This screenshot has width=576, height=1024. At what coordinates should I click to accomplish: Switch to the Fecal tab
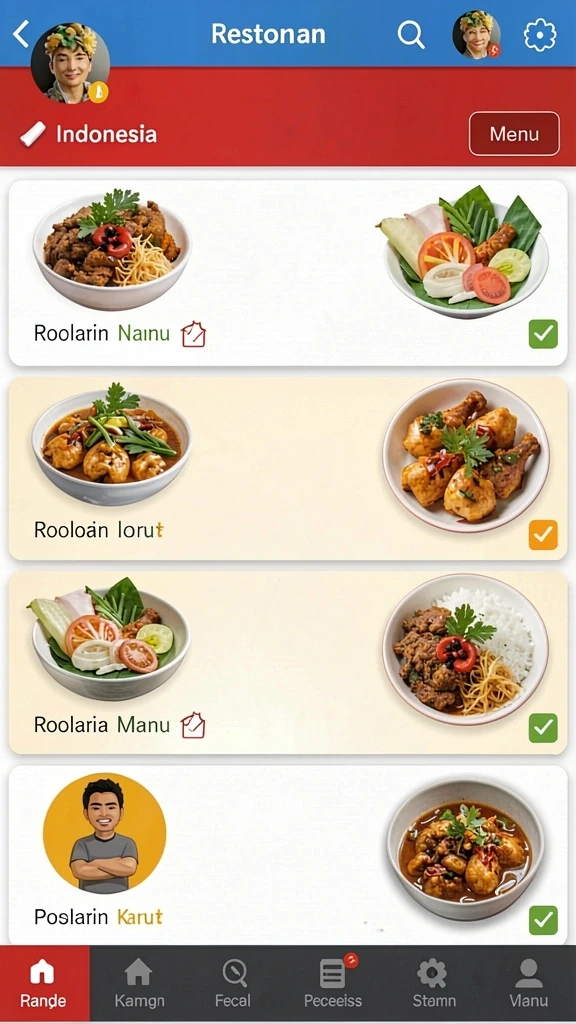pos(233,984)
